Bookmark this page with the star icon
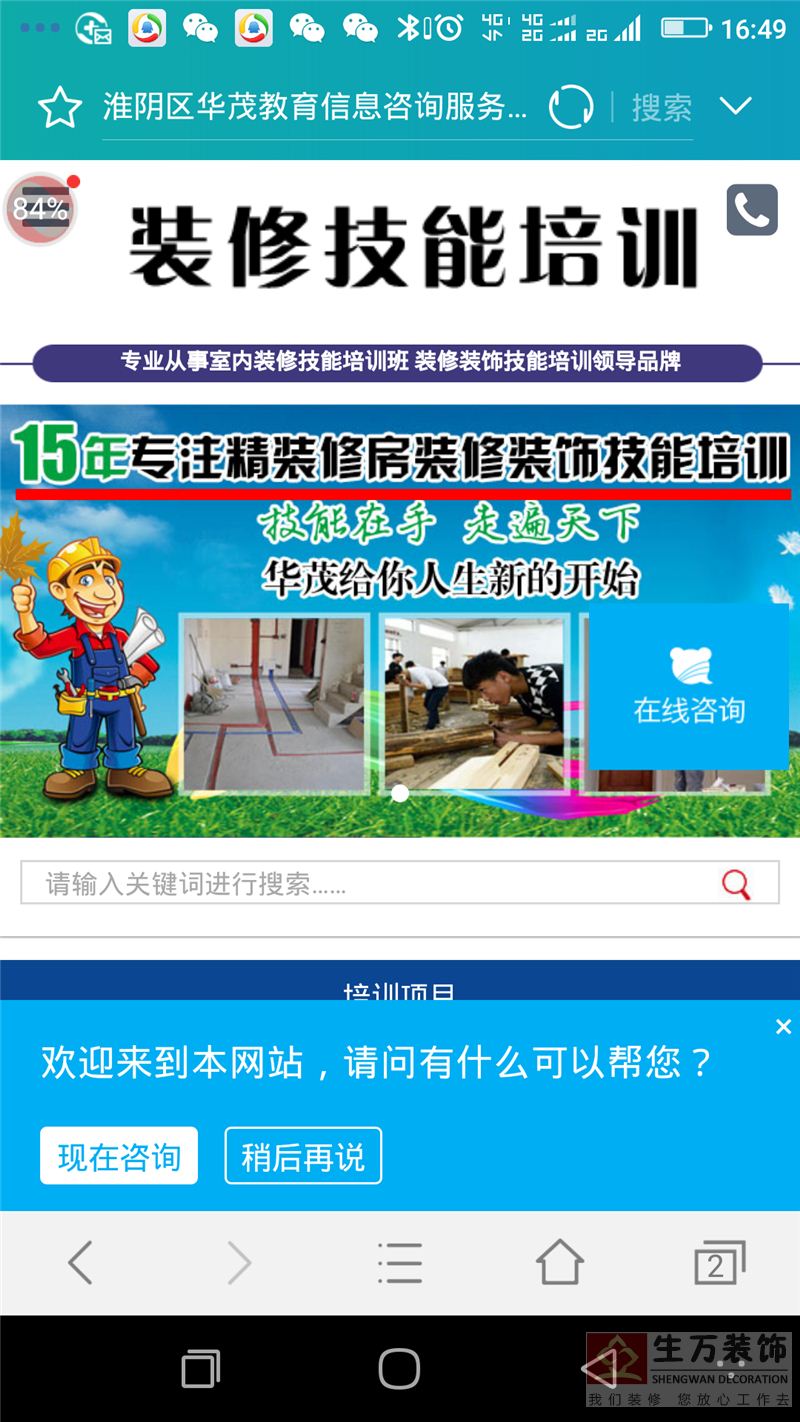This screenshot has height=1422, width=800. (x=59, y=107)
